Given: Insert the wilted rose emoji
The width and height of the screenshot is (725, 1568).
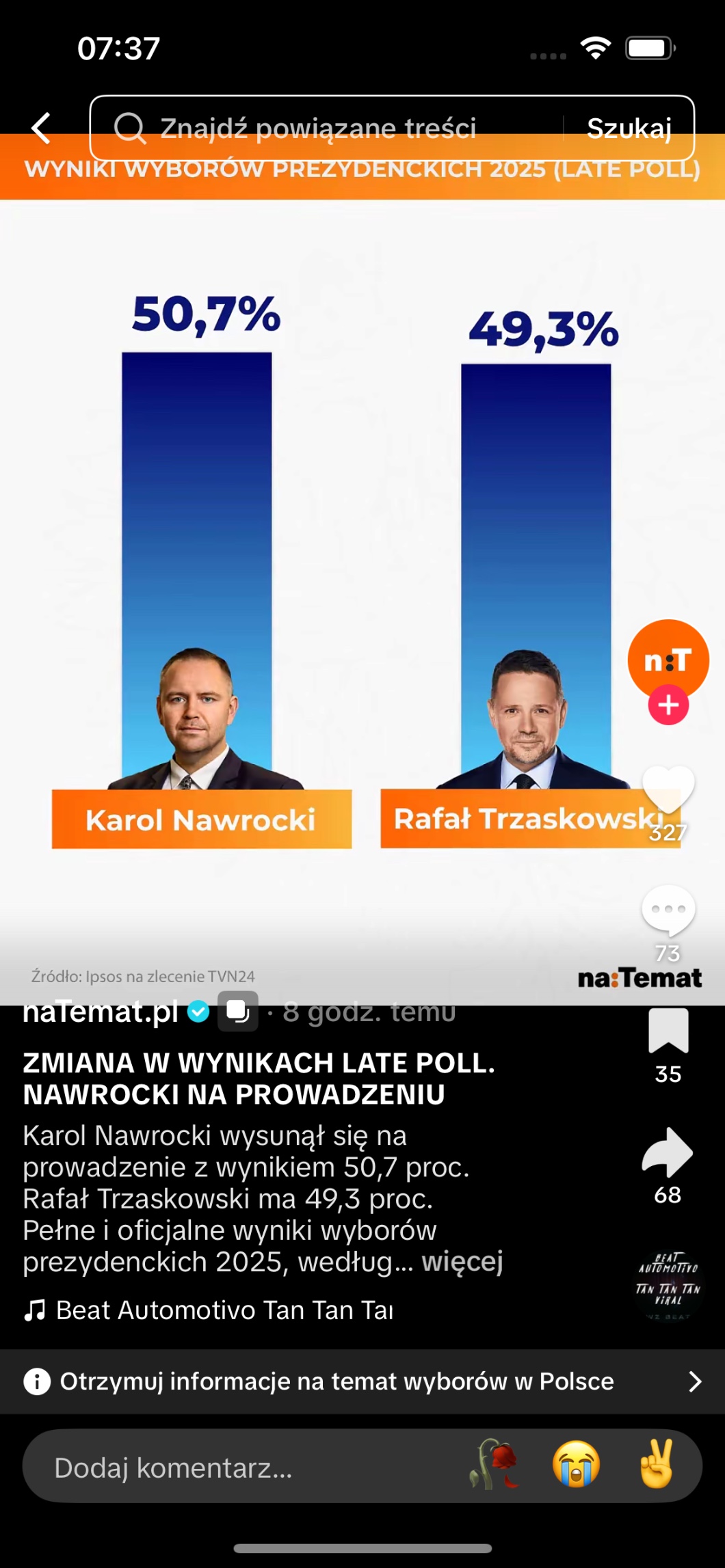Looking at the screenshot, I should point(494,1465).
